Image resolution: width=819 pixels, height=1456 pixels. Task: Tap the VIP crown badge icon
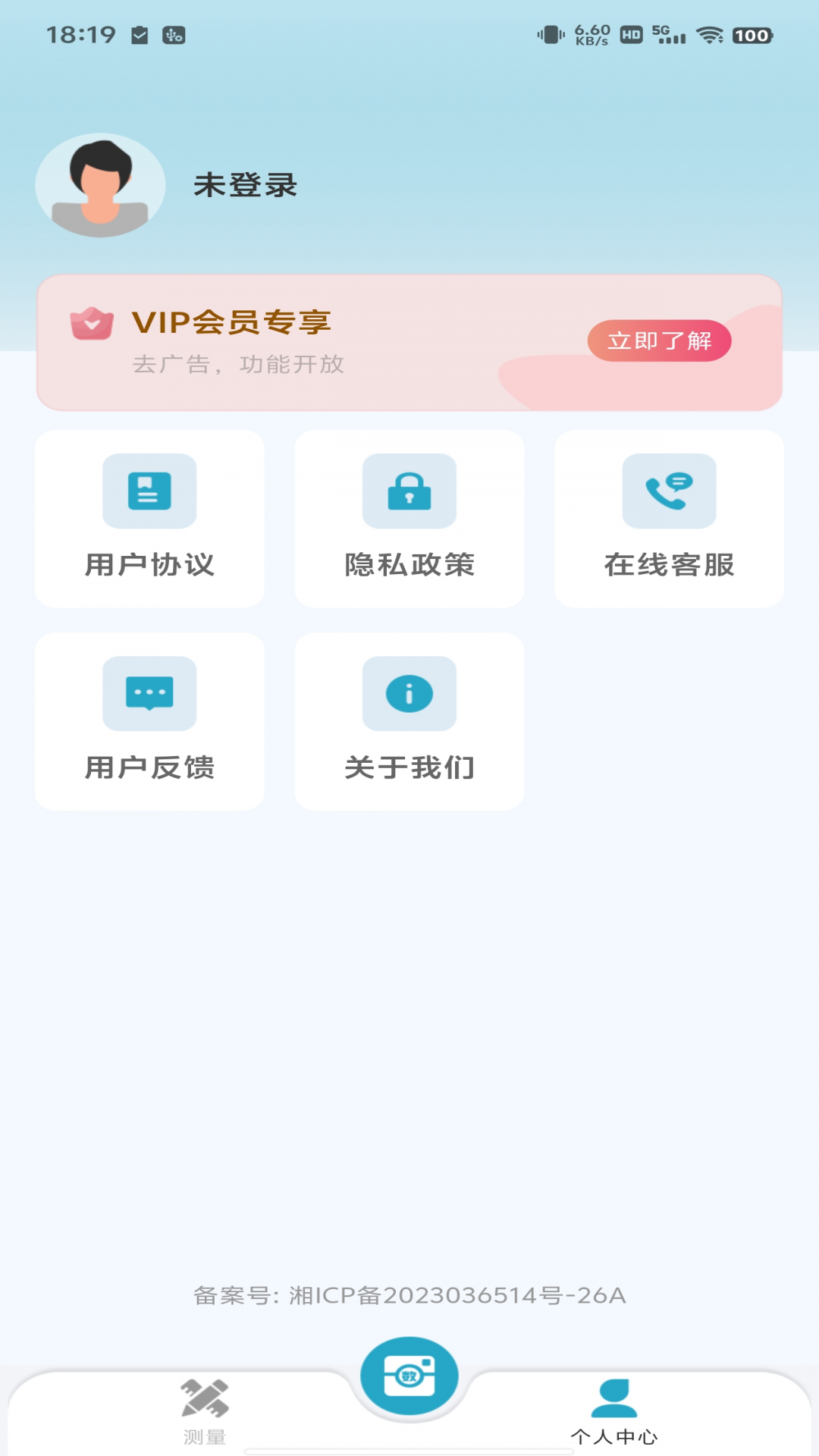pyautogui.click(x=92, y=325)
